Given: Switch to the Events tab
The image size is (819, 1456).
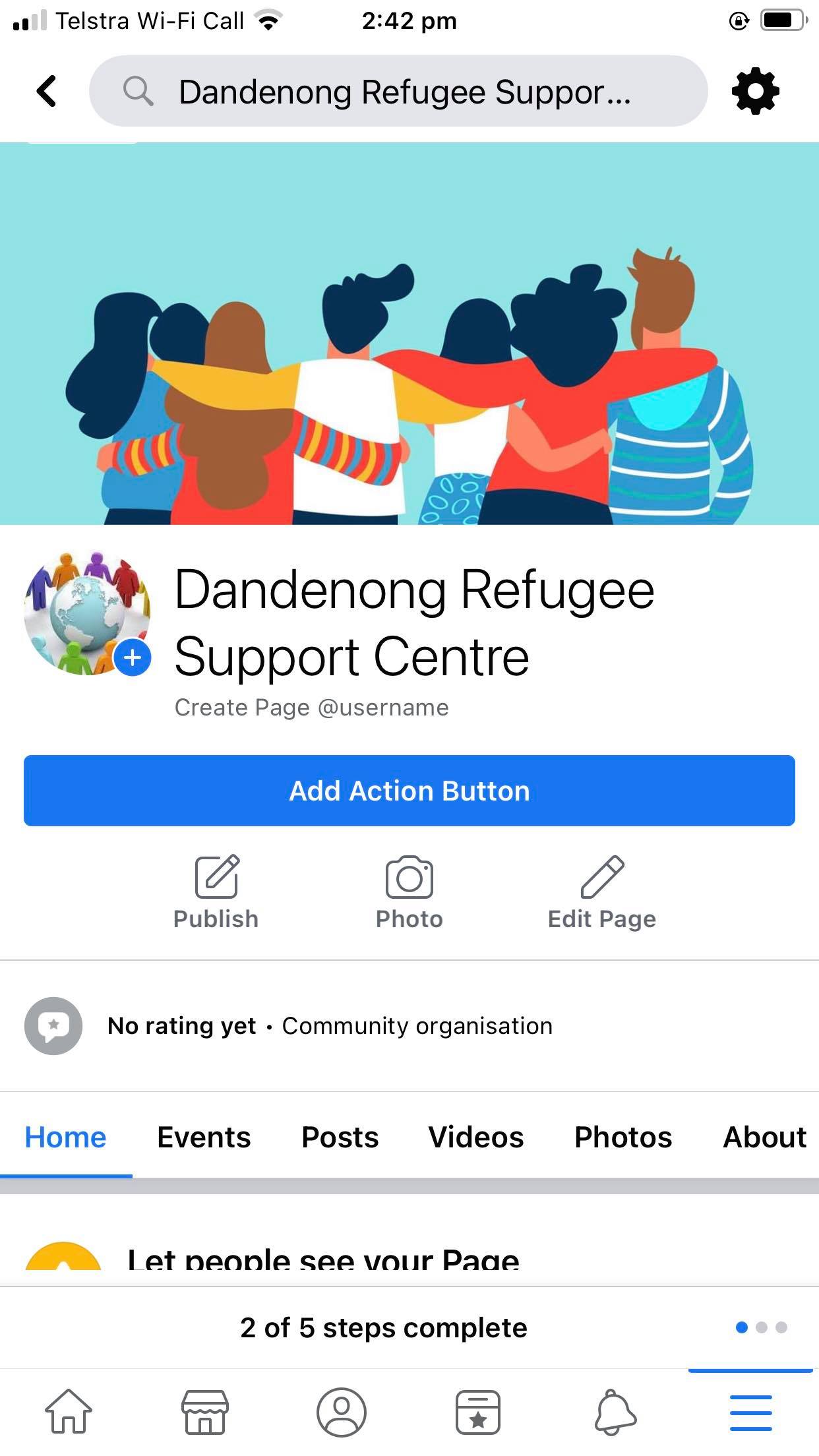Looking at the screenshot, I should tap(204, 1137).
